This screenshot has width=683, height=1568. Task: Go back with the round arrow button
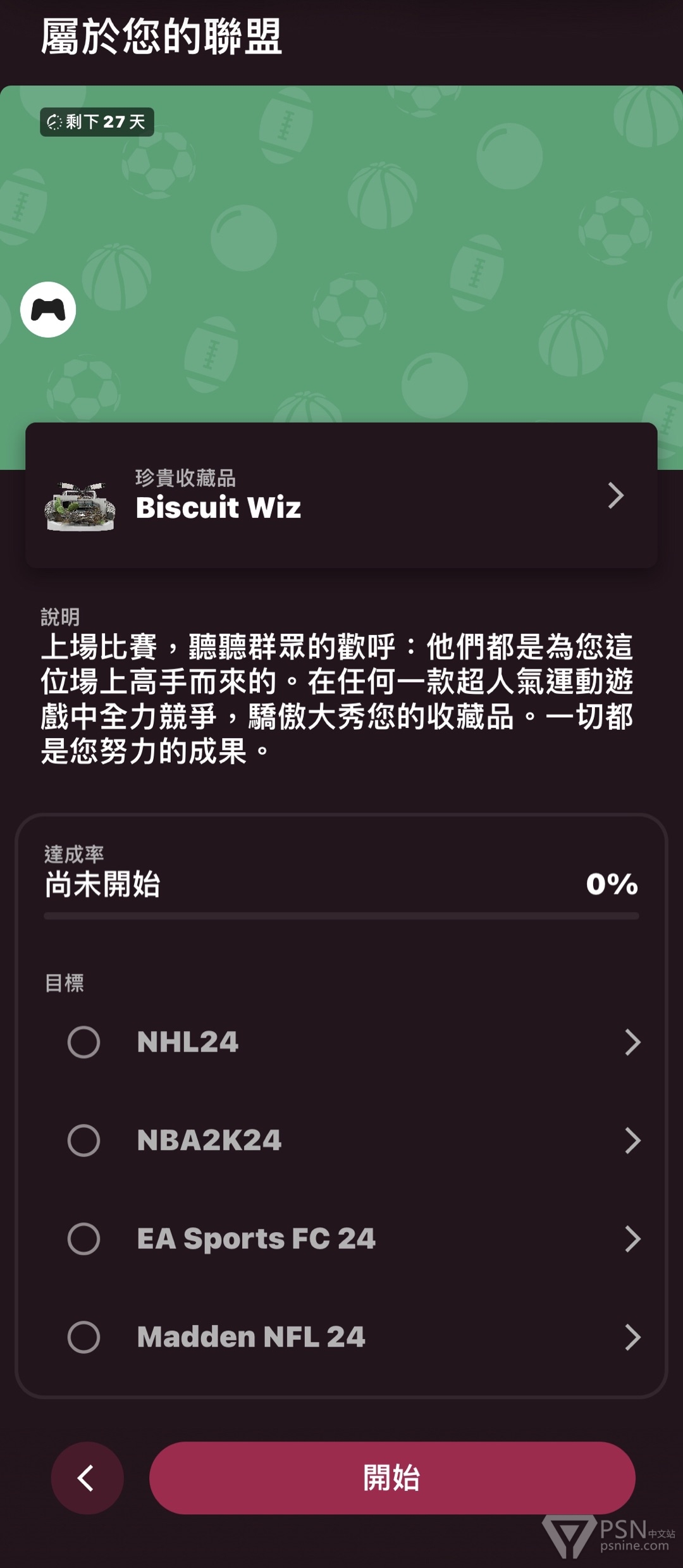point(87,1478)
